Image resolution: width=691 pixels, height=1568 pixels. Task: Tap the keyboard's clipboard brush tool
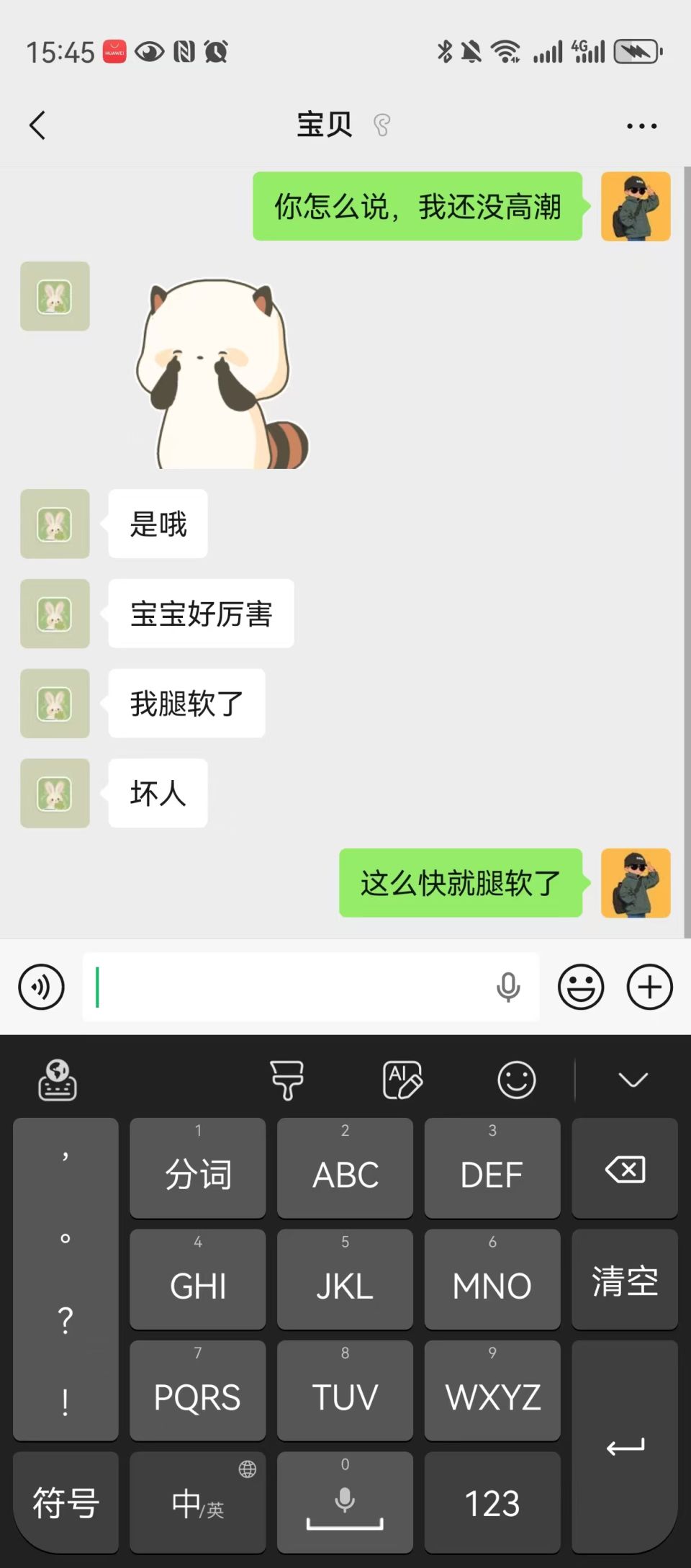click(286, 1080)
